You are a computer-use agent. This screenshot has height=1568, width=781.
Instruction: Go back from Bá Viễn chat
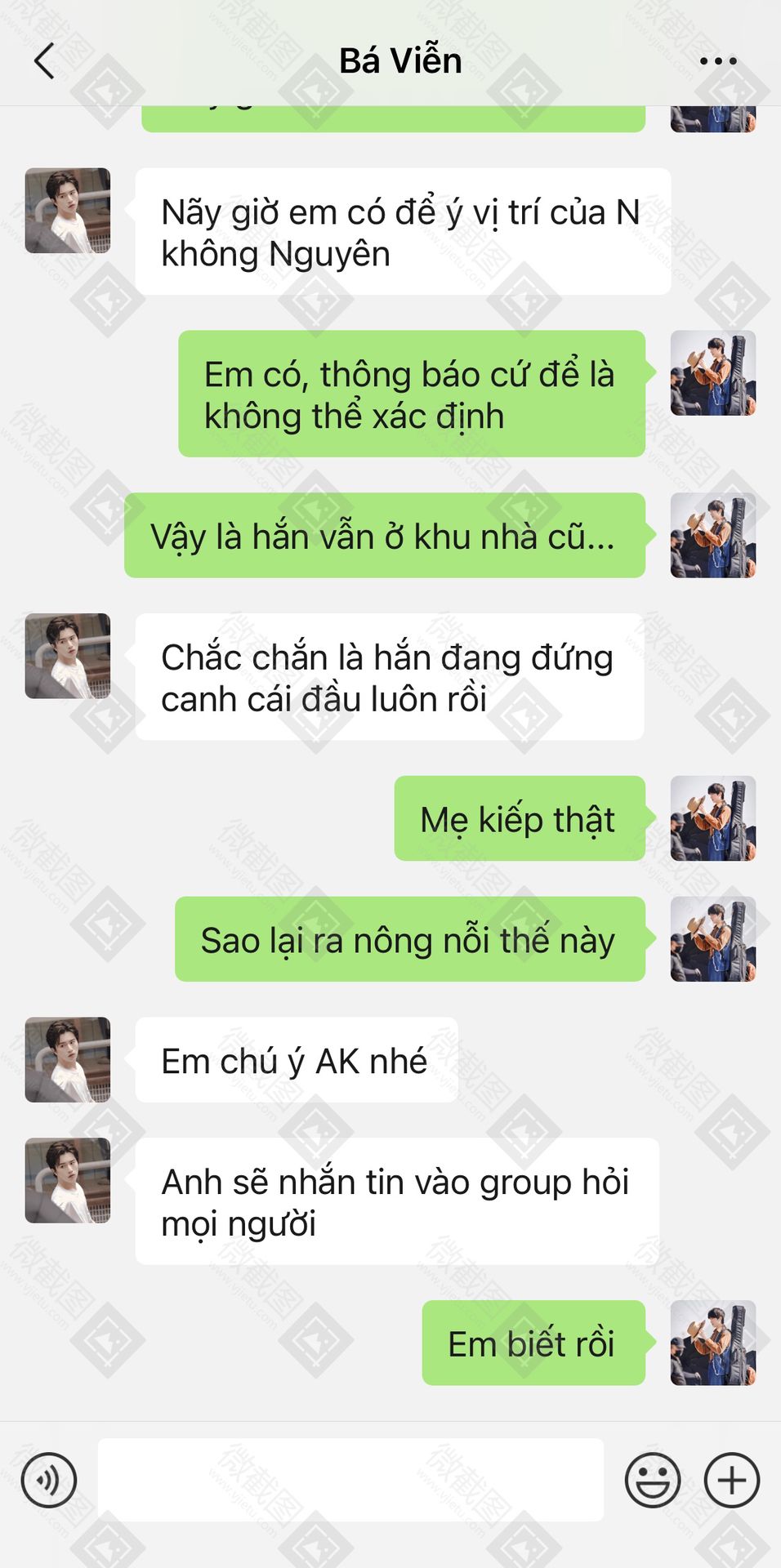point(44,60)
